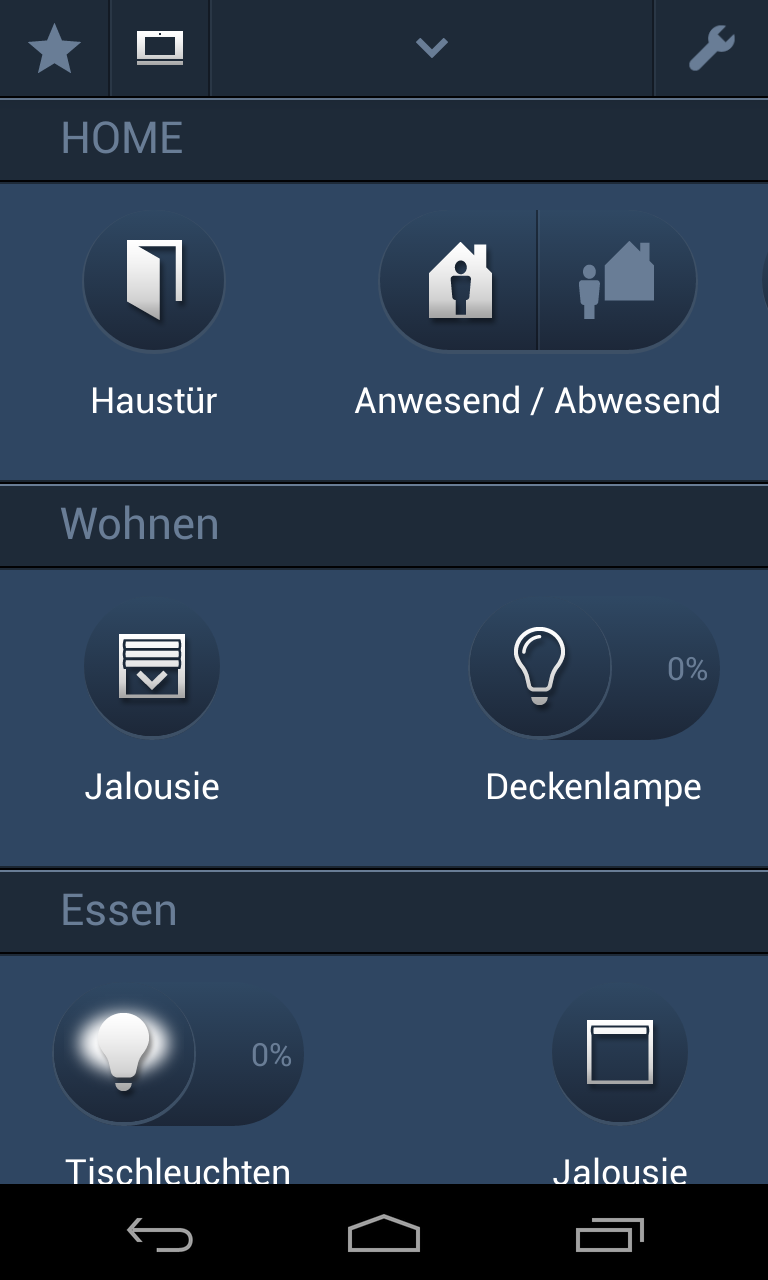Go back with the system back button

click(160, 1235)
